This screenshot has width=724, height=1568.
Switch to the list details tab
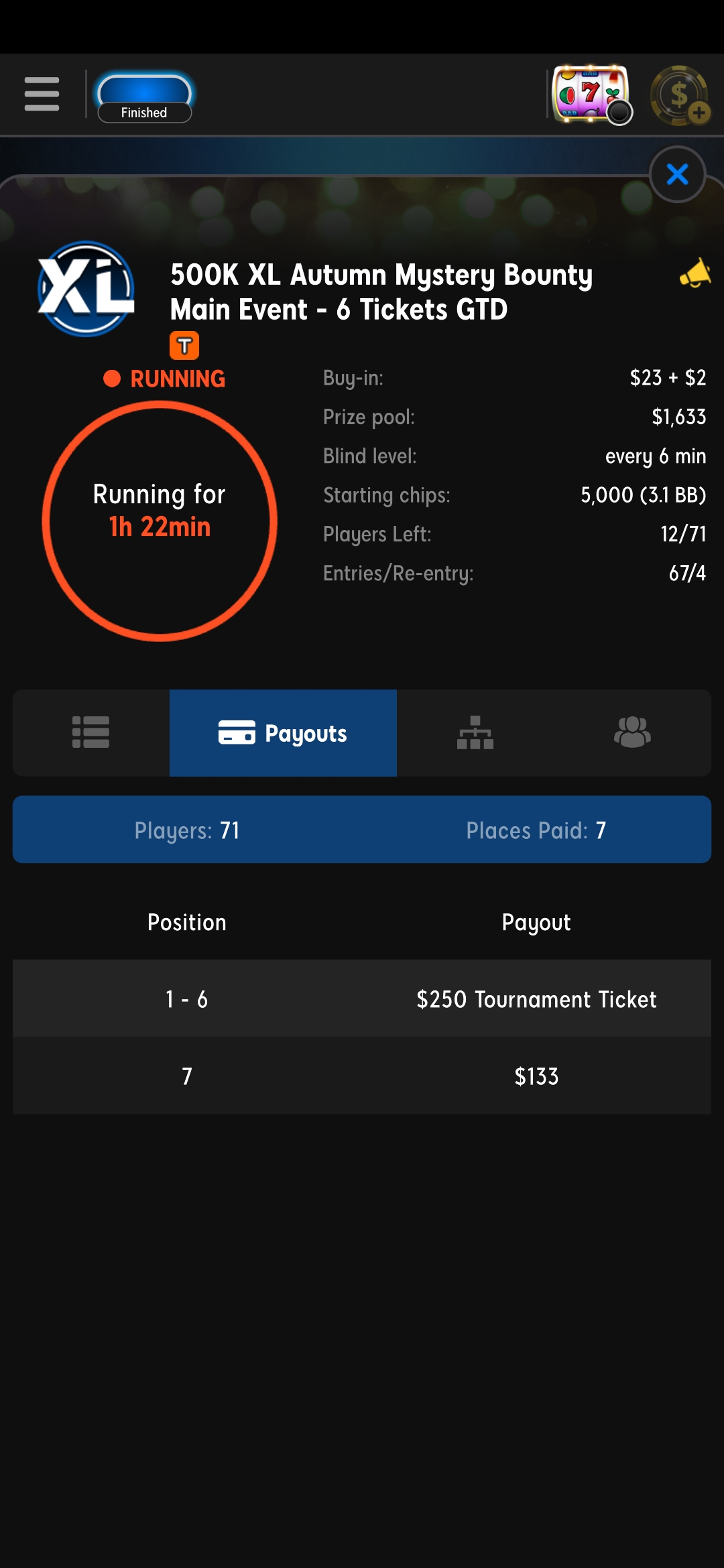point(91,732)
